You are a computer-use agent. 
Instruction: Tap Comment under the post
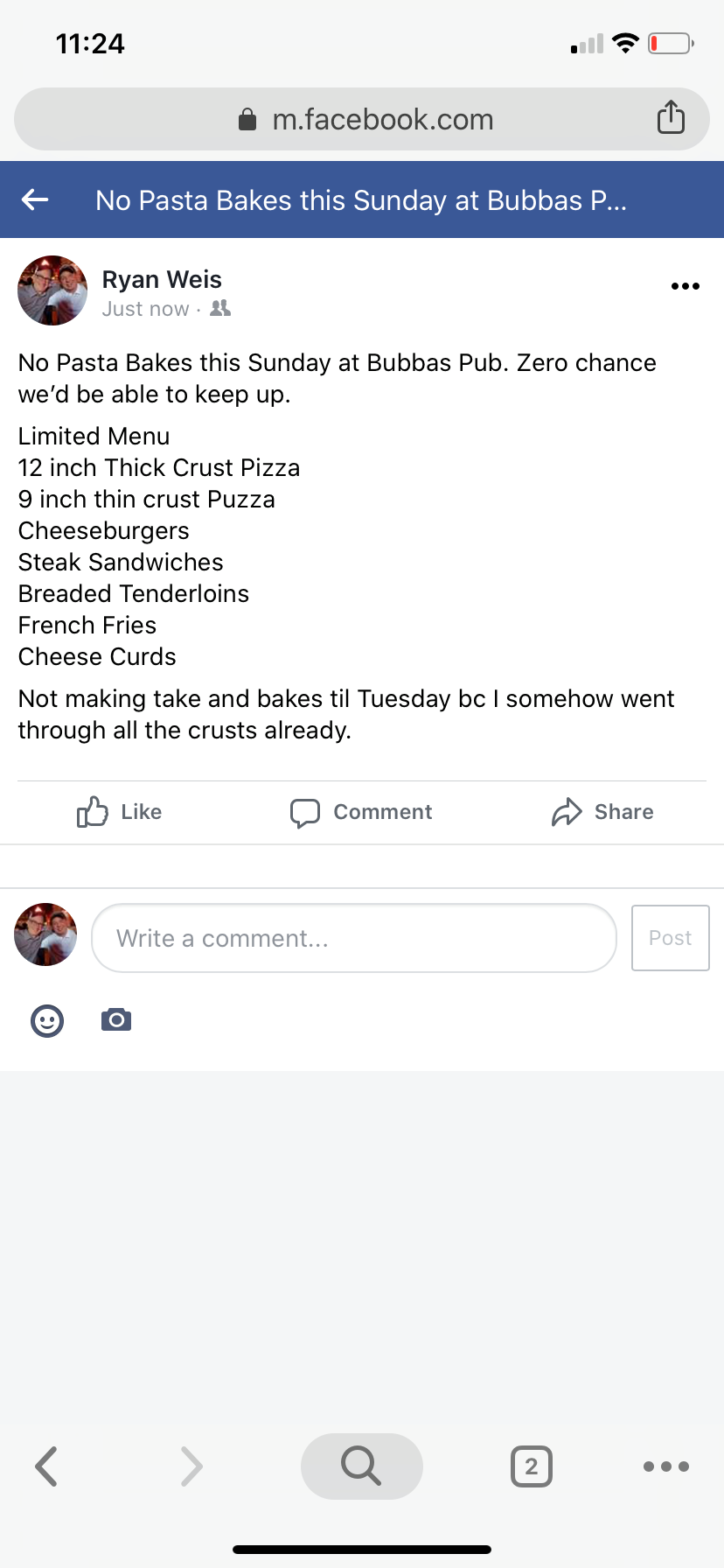click(x=361, y=812)
